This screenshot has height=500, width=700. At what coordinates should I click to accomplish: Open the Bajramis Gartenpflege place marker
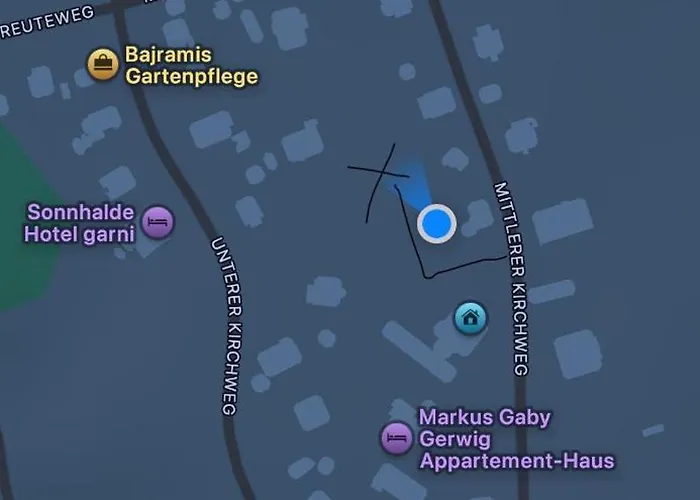102,65
